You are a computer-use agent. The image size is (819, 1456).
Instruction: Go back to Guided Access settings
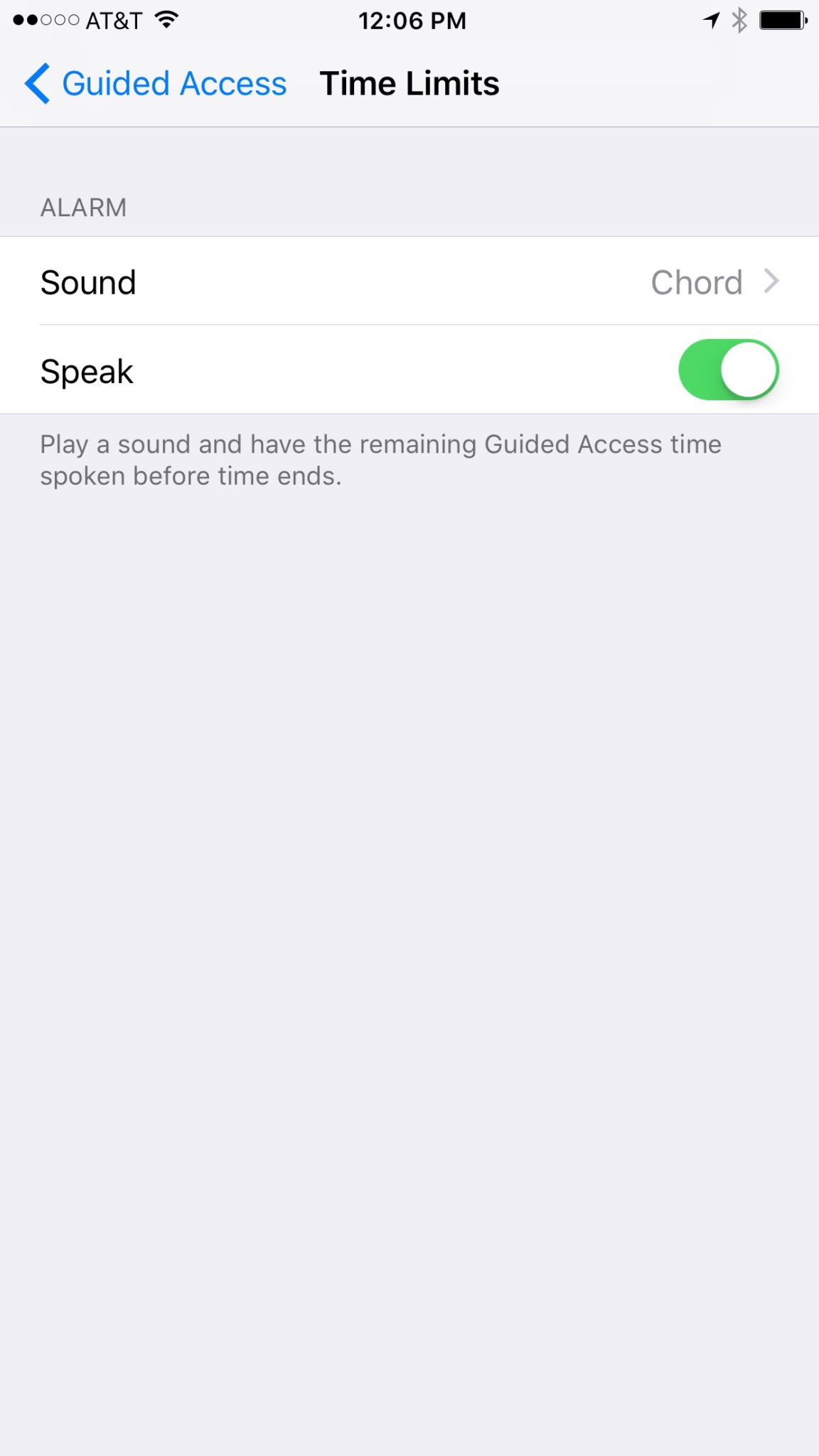[156, 84]
